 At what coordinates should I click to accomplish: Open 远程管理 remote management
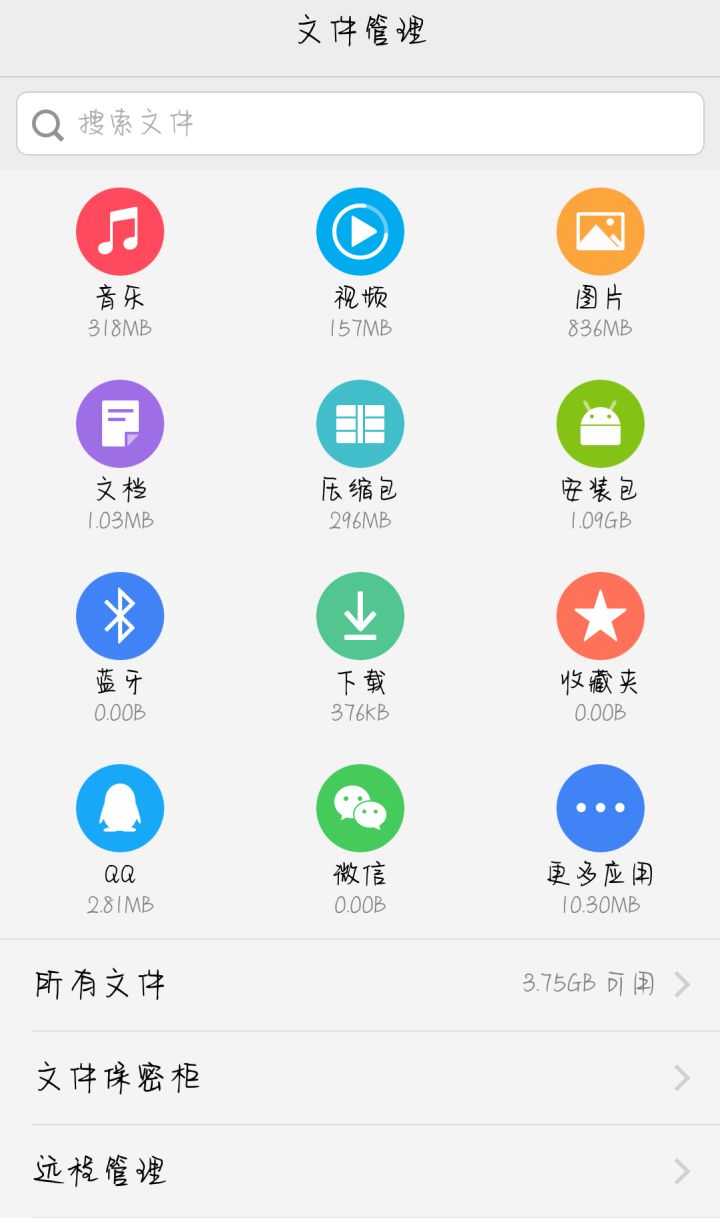click(360, 1171)
